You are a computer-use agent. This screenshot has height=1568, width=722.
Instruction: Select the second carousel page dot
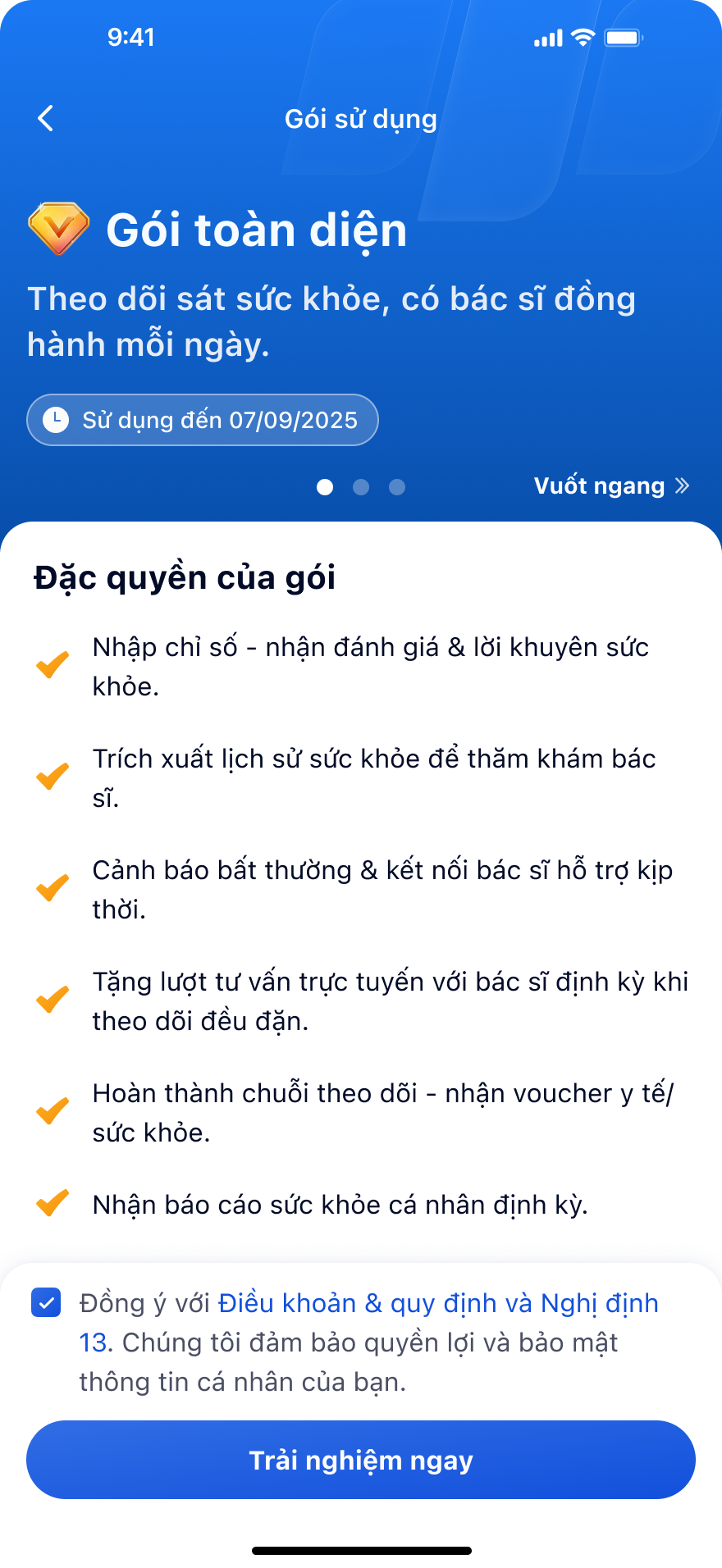pos(361,487)
